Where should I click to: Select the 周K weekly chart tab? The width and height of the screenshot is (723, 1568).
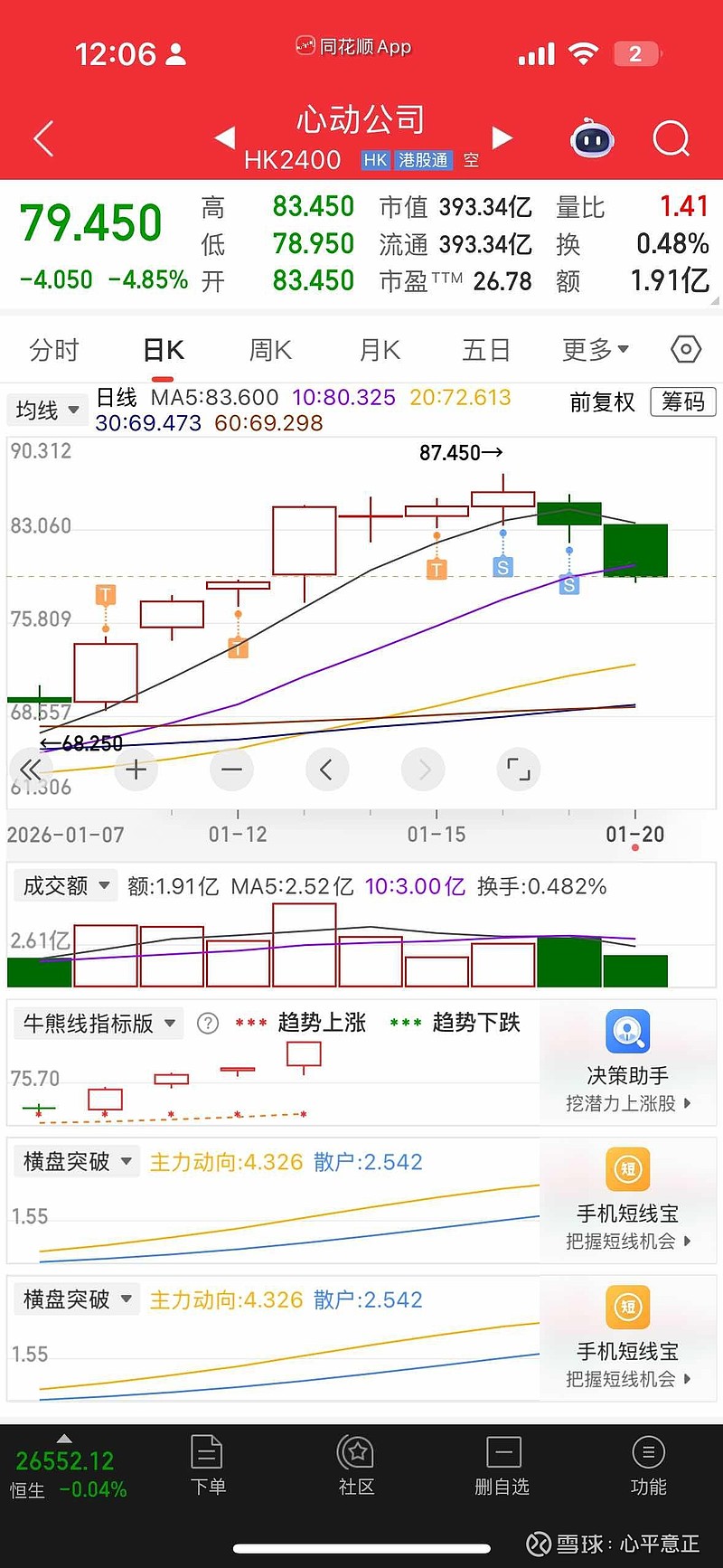[269, 349]
